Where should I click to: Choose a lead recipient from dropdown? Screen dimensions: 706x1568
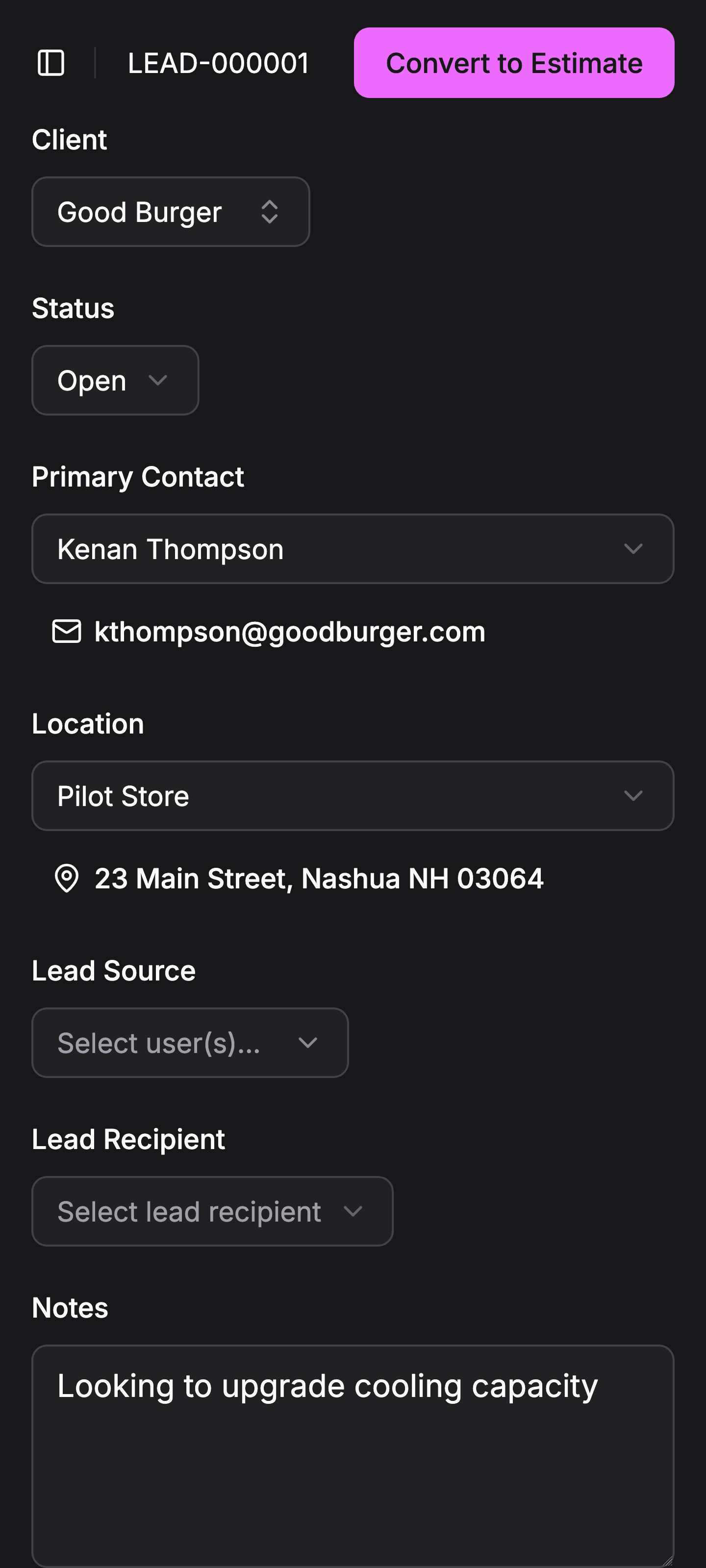click(212, 1211)
